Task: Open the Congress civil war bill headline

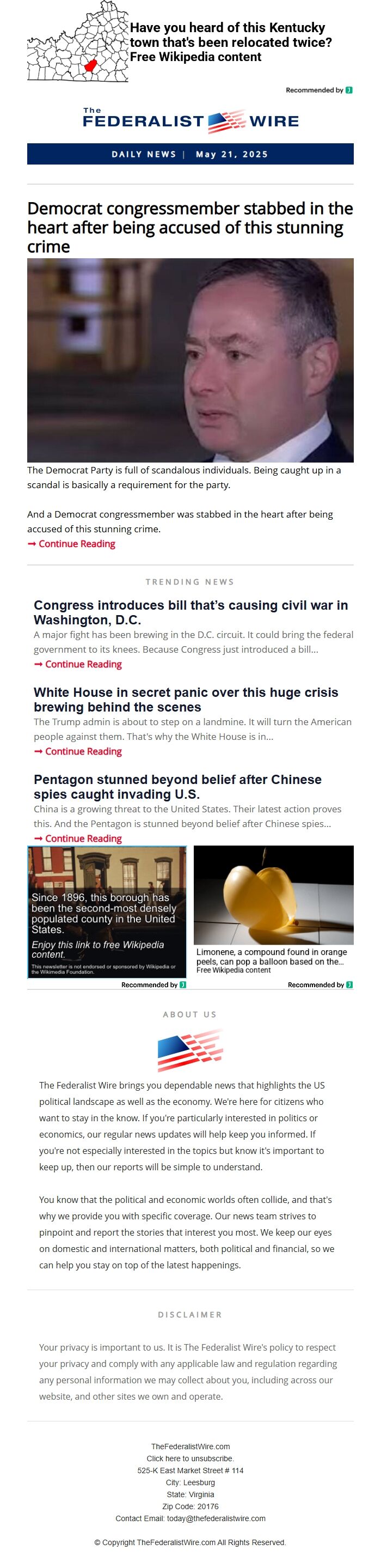Action: [190, 612]
